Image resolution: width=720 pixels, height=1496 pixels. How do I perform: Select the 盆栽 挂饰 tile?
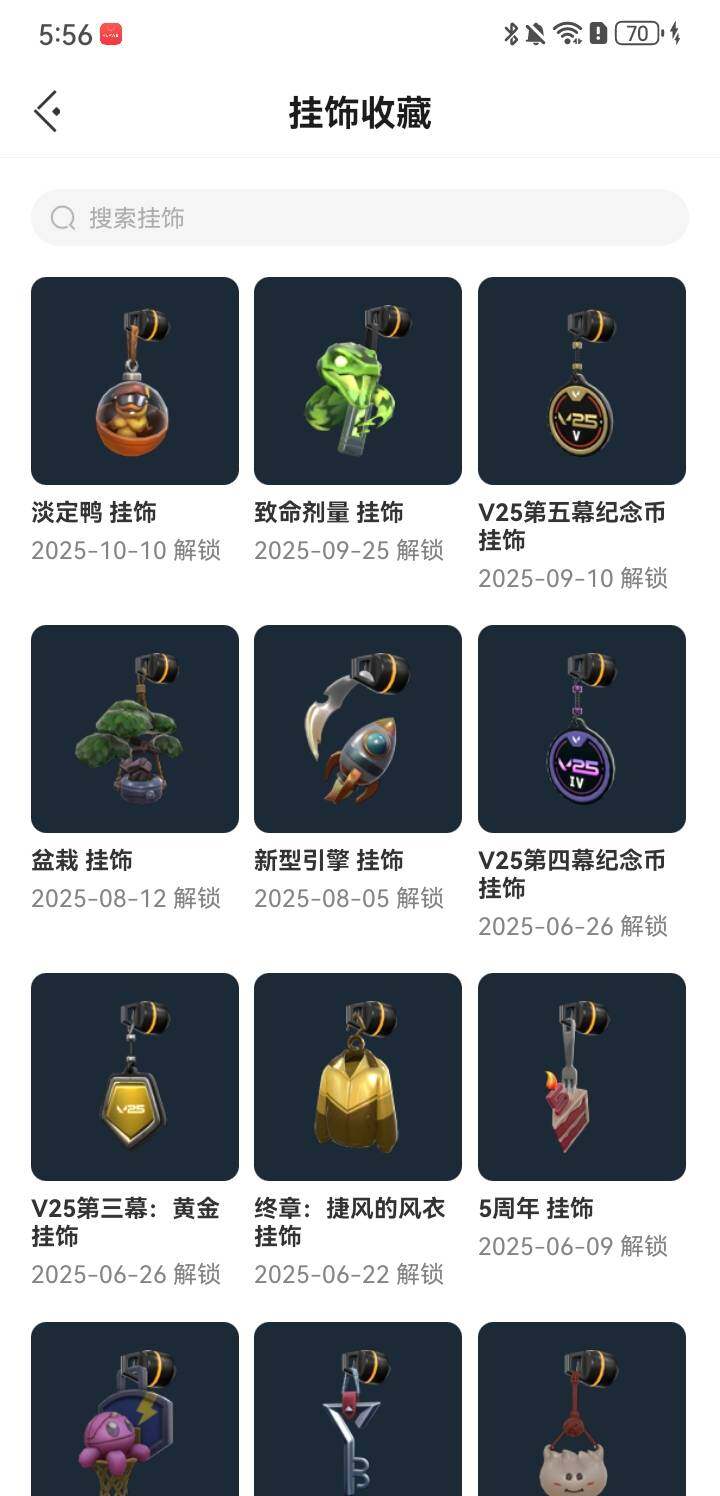(x=135, y=729)
